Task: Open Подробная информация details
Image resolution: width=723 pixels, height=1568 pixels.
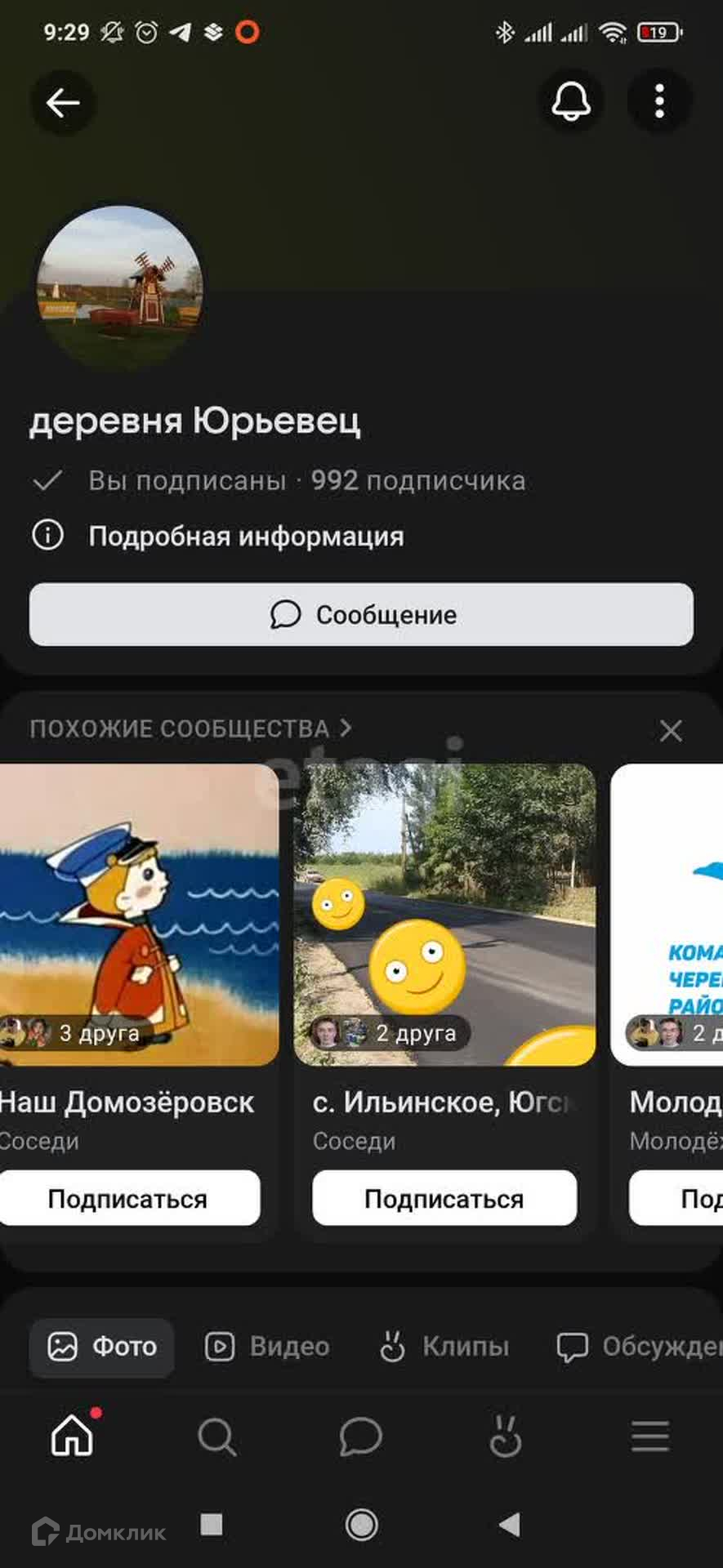Action: tap(245, 537)
